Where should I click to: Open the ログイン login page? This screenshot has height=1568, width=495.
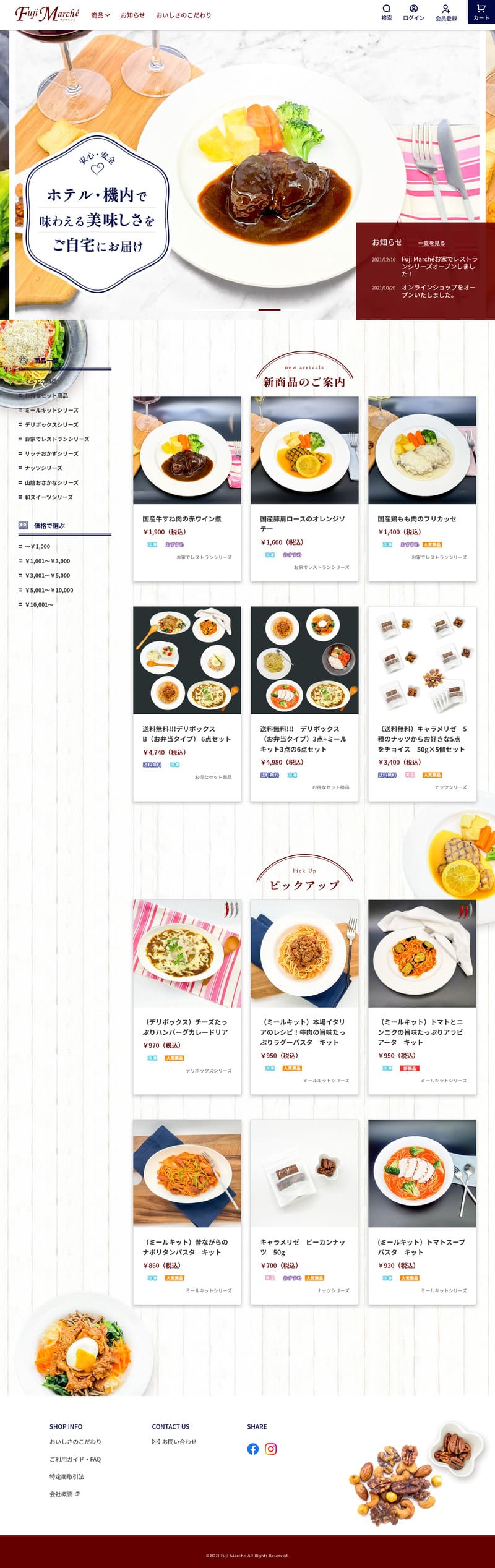point(413,12)
